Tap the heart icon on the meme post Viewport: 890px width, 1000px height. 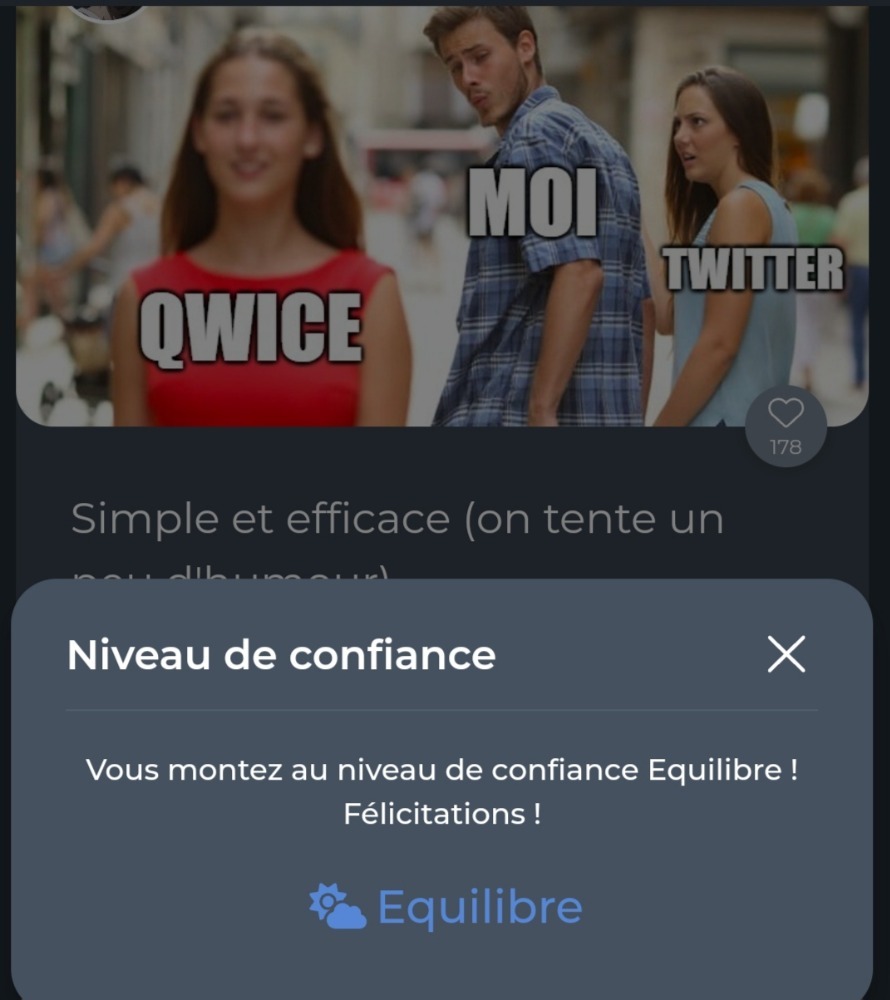click(786, 413)
